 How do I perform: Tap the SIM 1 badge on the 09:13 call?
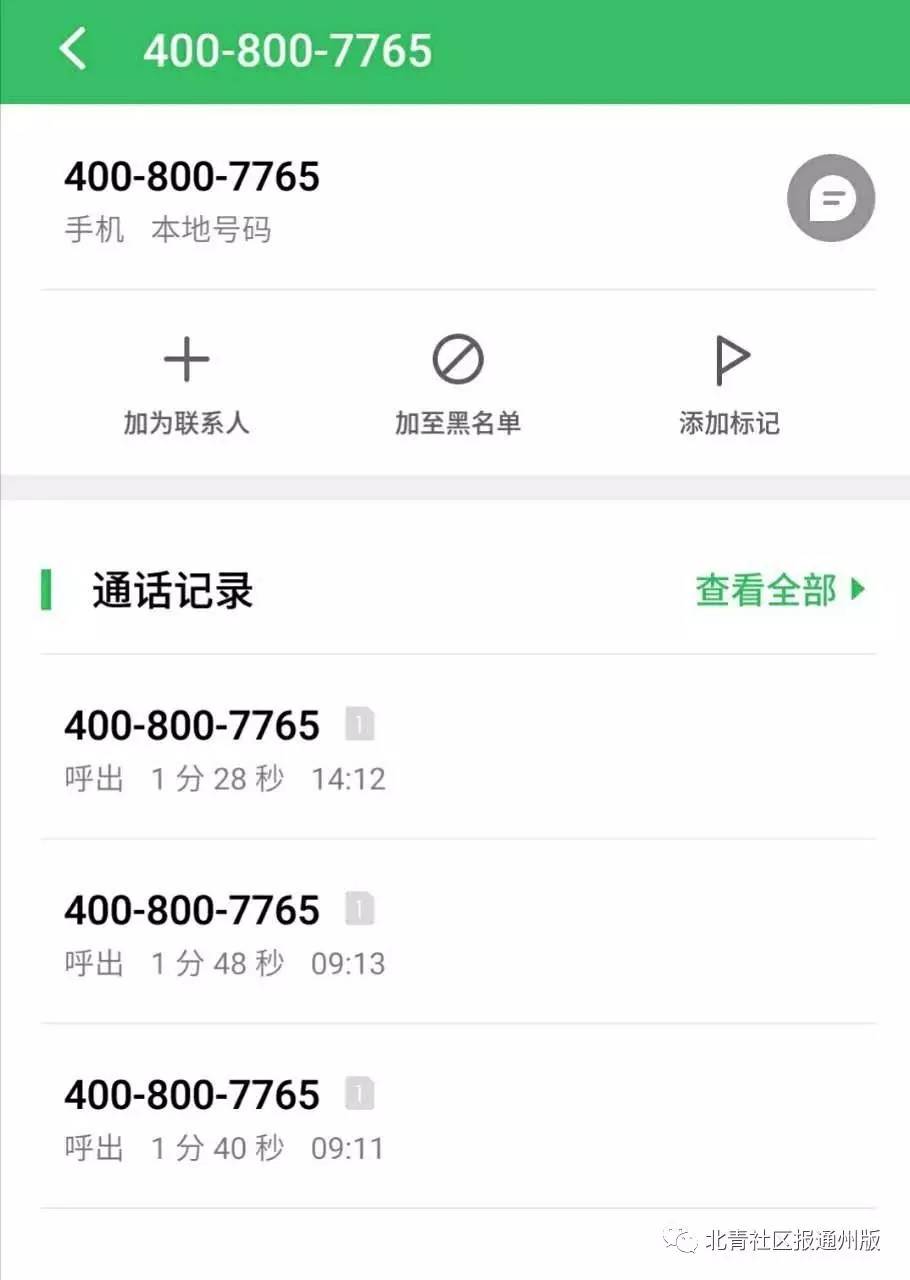pos(360,908)
